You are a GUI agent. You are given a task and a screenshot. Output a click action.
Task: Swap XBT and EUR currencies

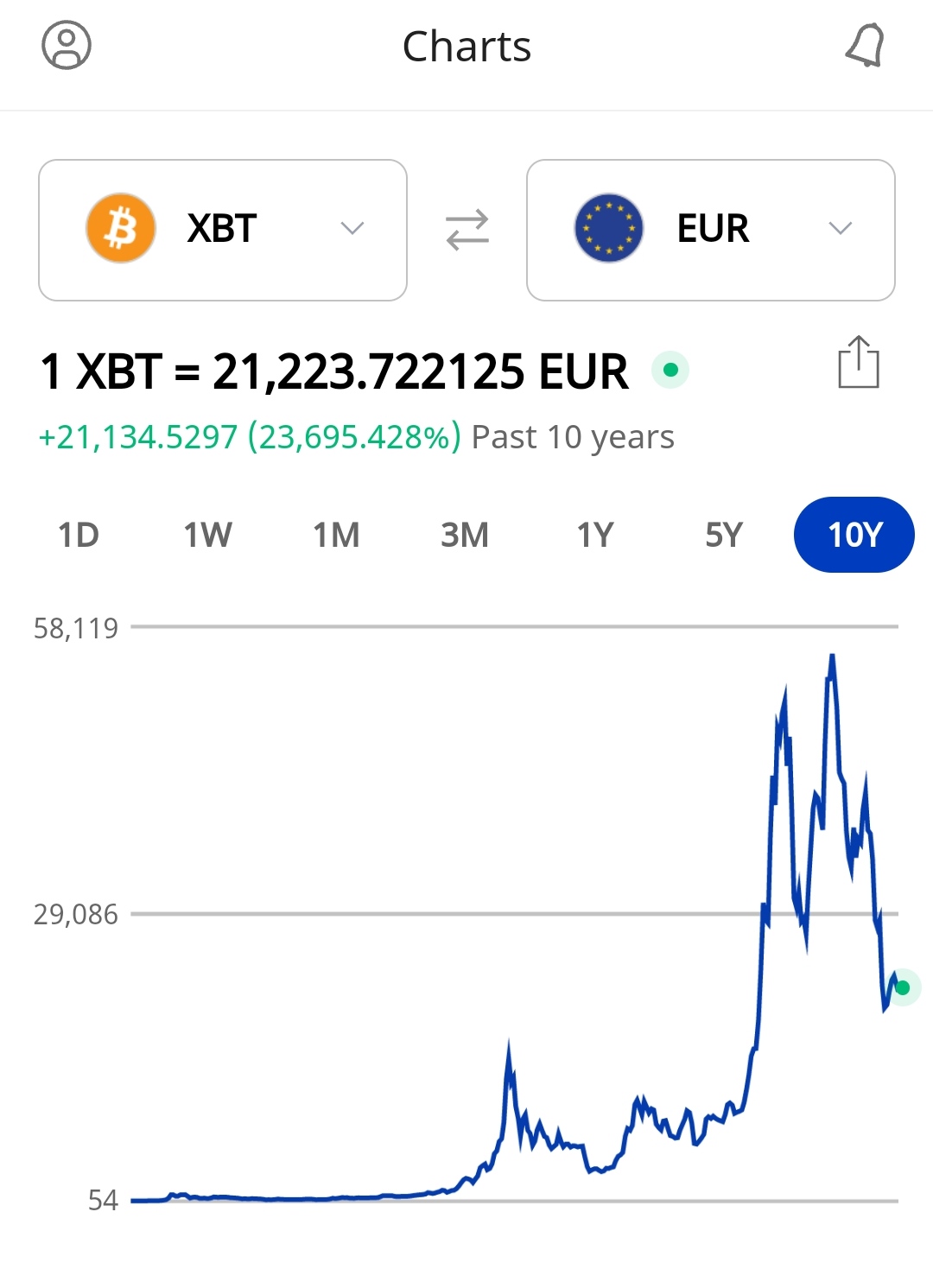click(x=467, y=230)
